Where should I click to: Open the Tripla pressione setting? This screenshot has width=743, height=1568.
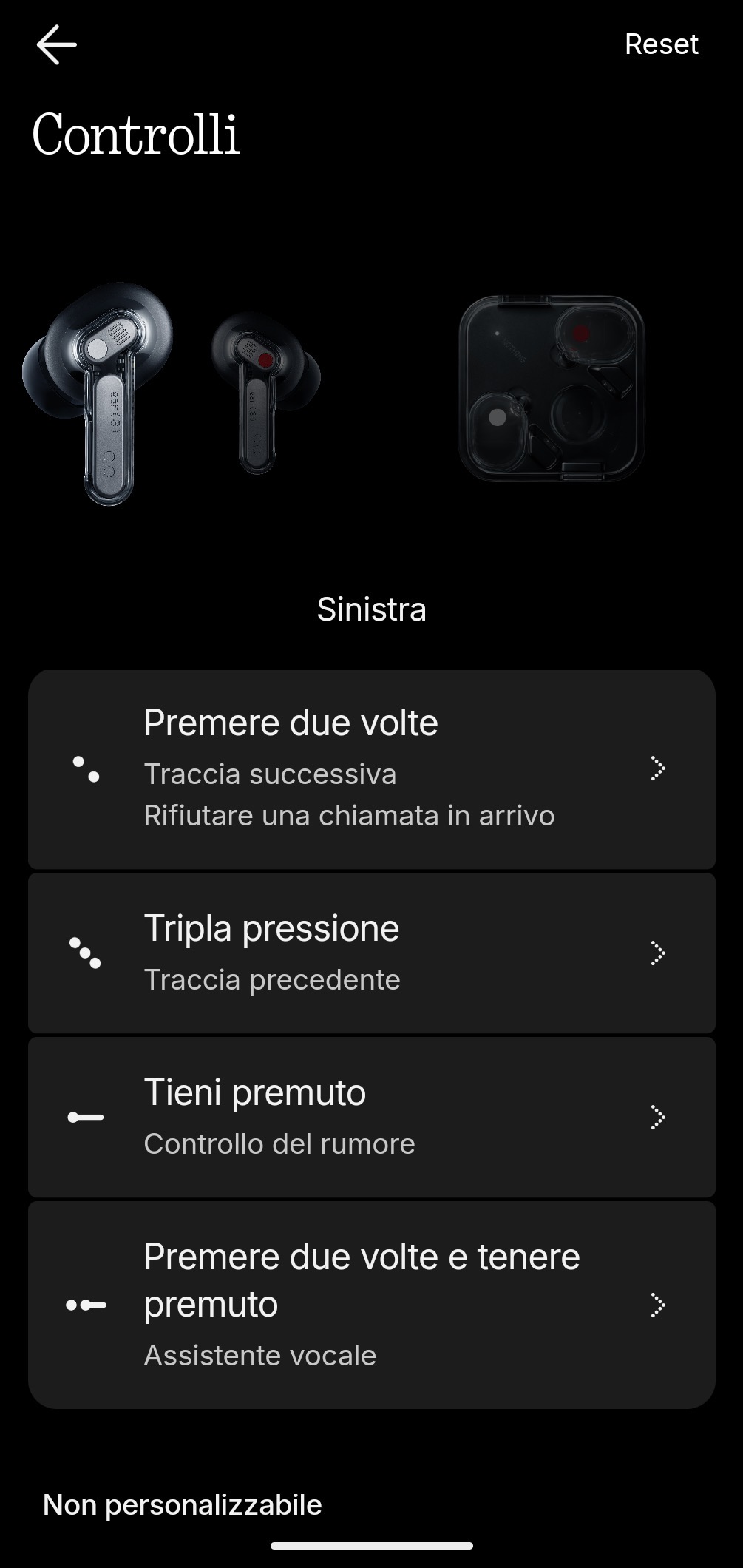(371, 953)
